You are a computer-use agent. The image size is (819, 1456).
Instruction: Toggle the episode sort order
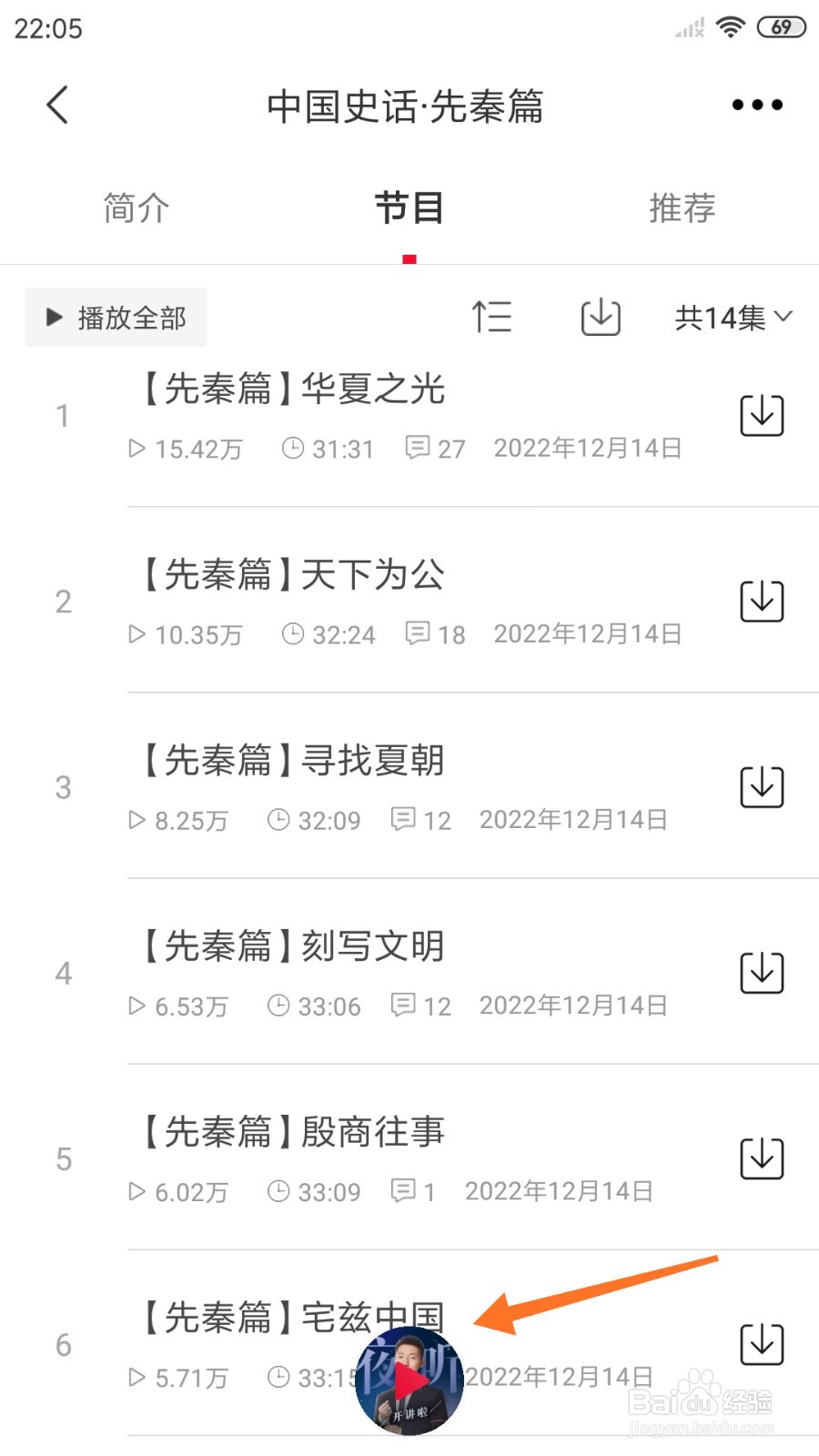click(492, 317)
